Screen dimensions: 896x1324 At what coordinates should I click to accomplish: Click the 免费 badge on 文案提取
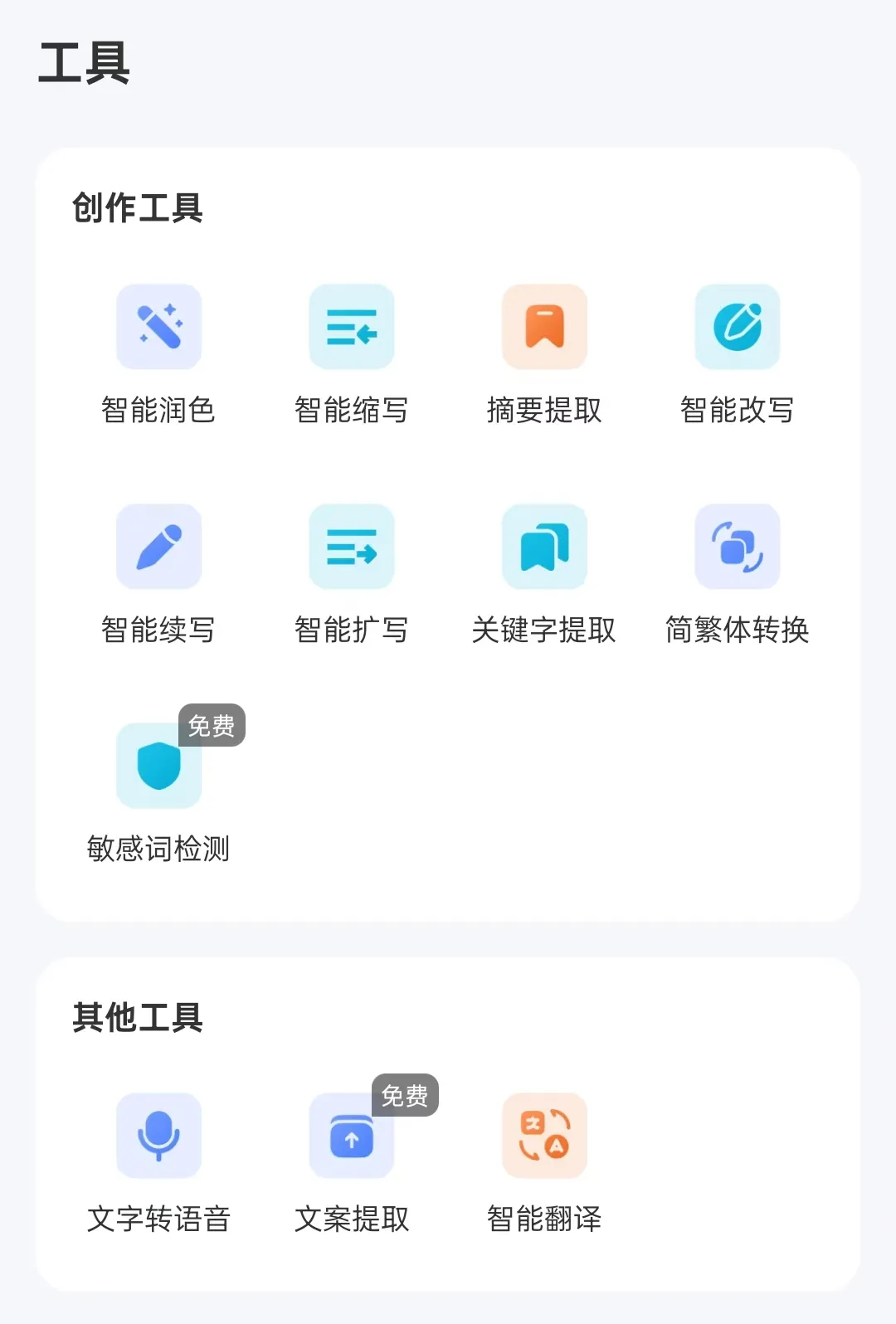click(404, 1095)
